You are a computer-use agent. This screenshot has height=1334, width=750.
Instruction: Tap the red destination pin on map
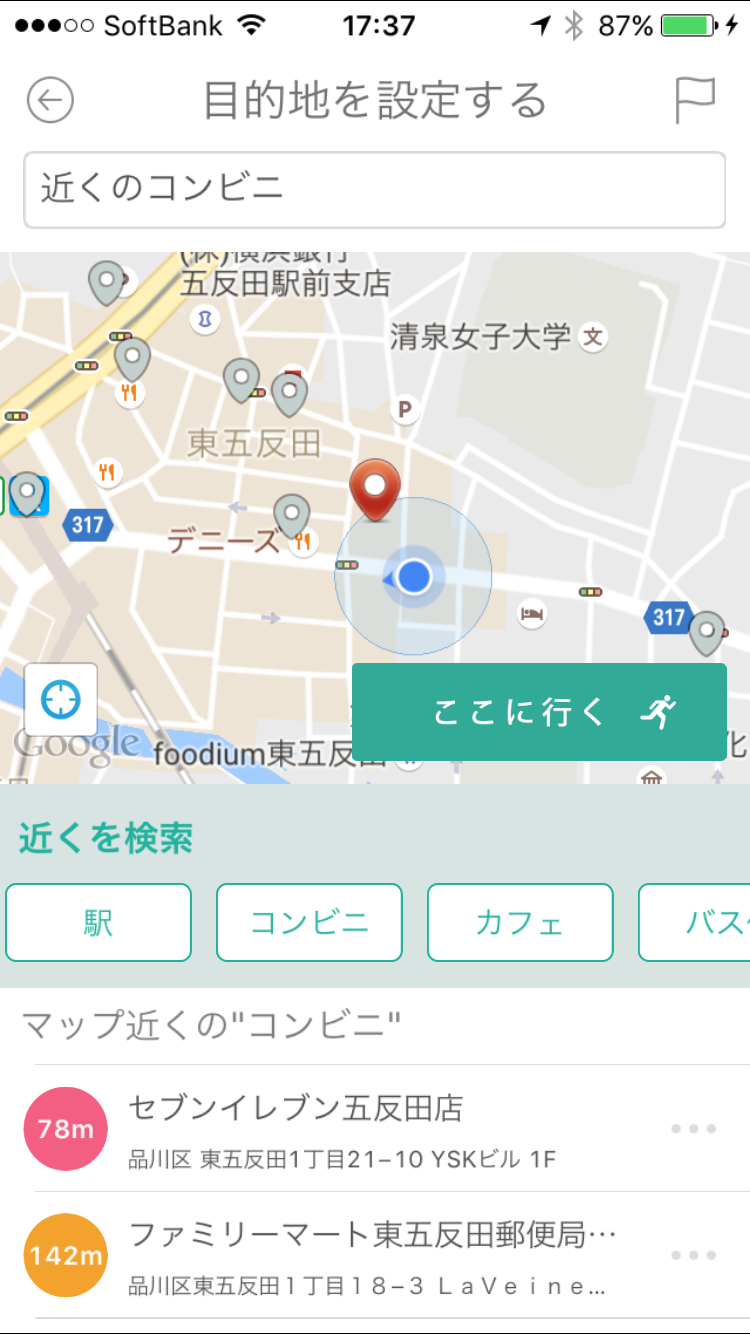tap(375, 488)
